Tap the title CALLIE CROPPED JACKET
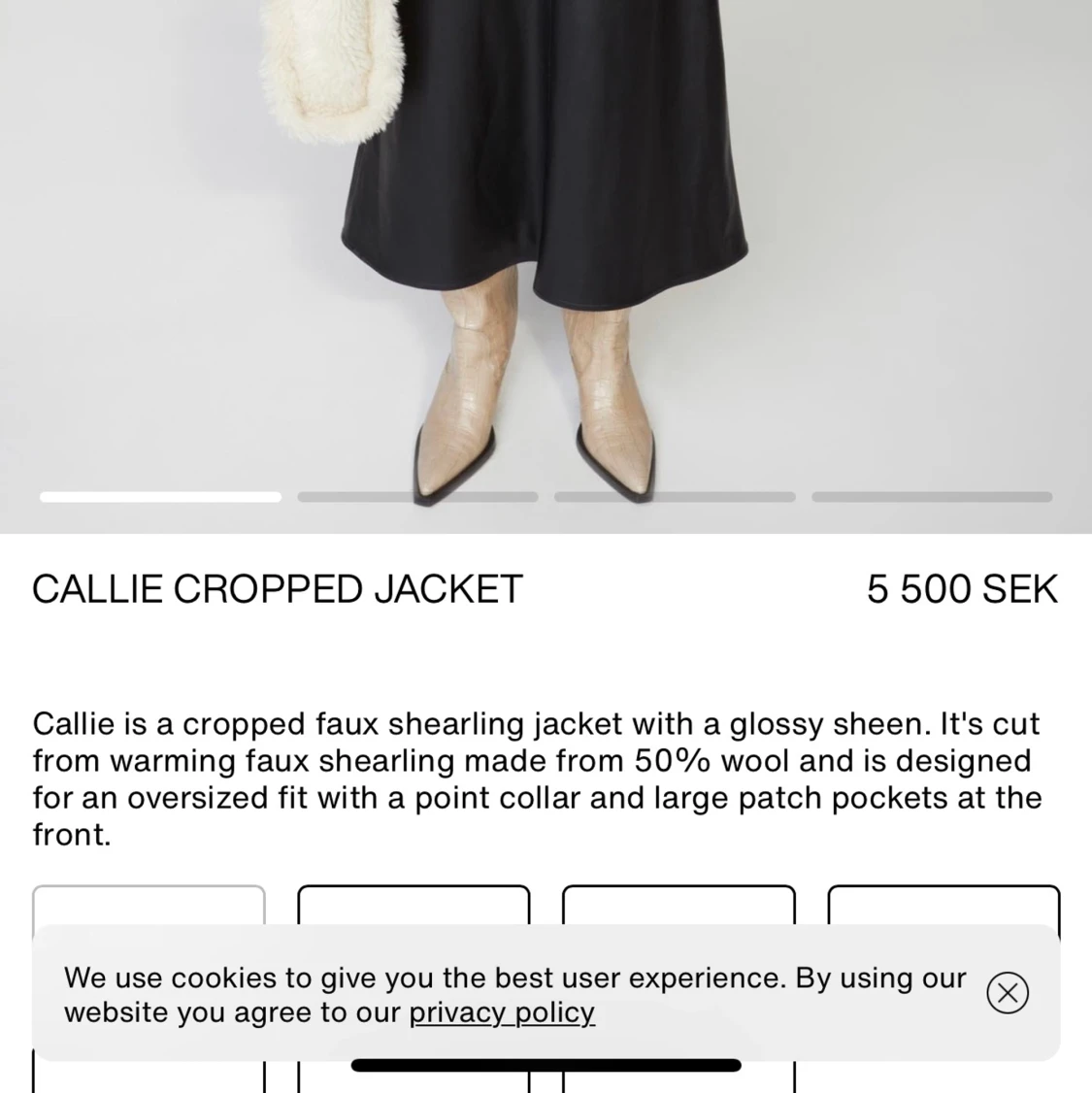The height and width of the screenshot is (1093, 1092). pyautogui.click(x=278, y=588)
